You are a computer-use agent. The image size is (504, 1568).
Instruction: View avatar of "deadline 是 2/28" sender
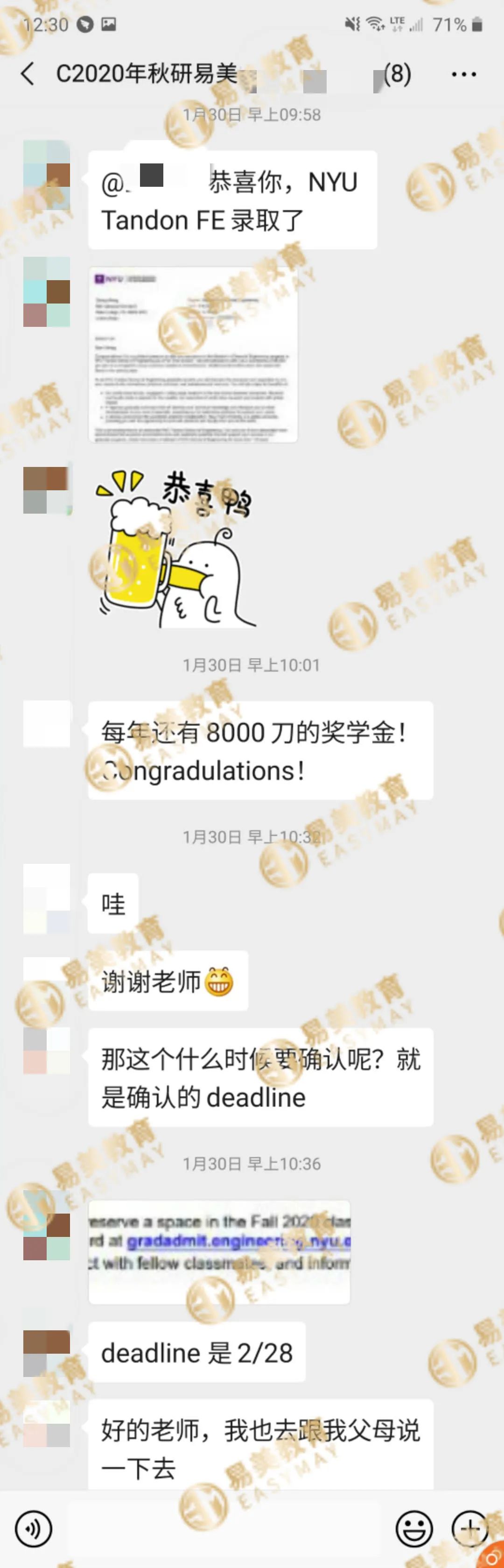click(x=47, y=1353)
